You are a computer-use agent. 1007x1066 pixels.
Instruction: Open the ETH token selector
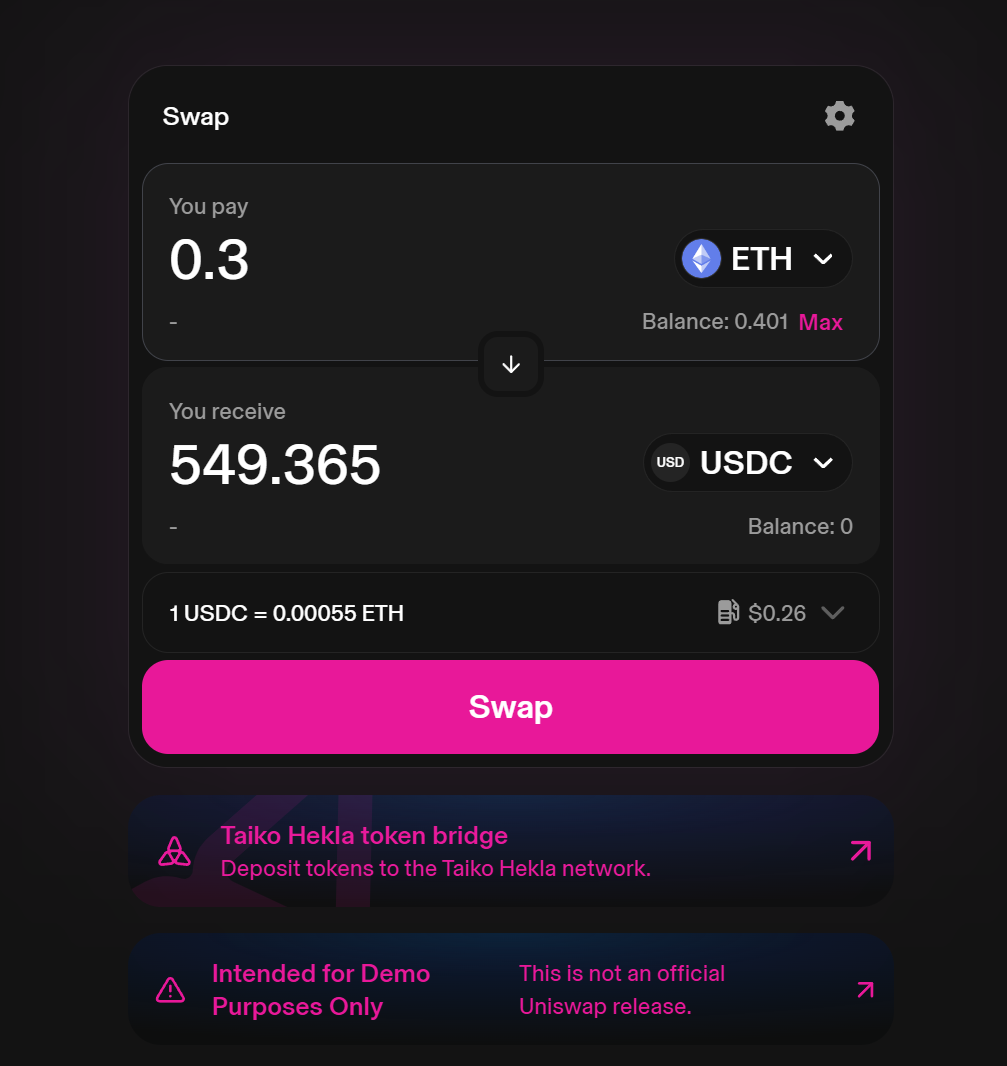763,258
